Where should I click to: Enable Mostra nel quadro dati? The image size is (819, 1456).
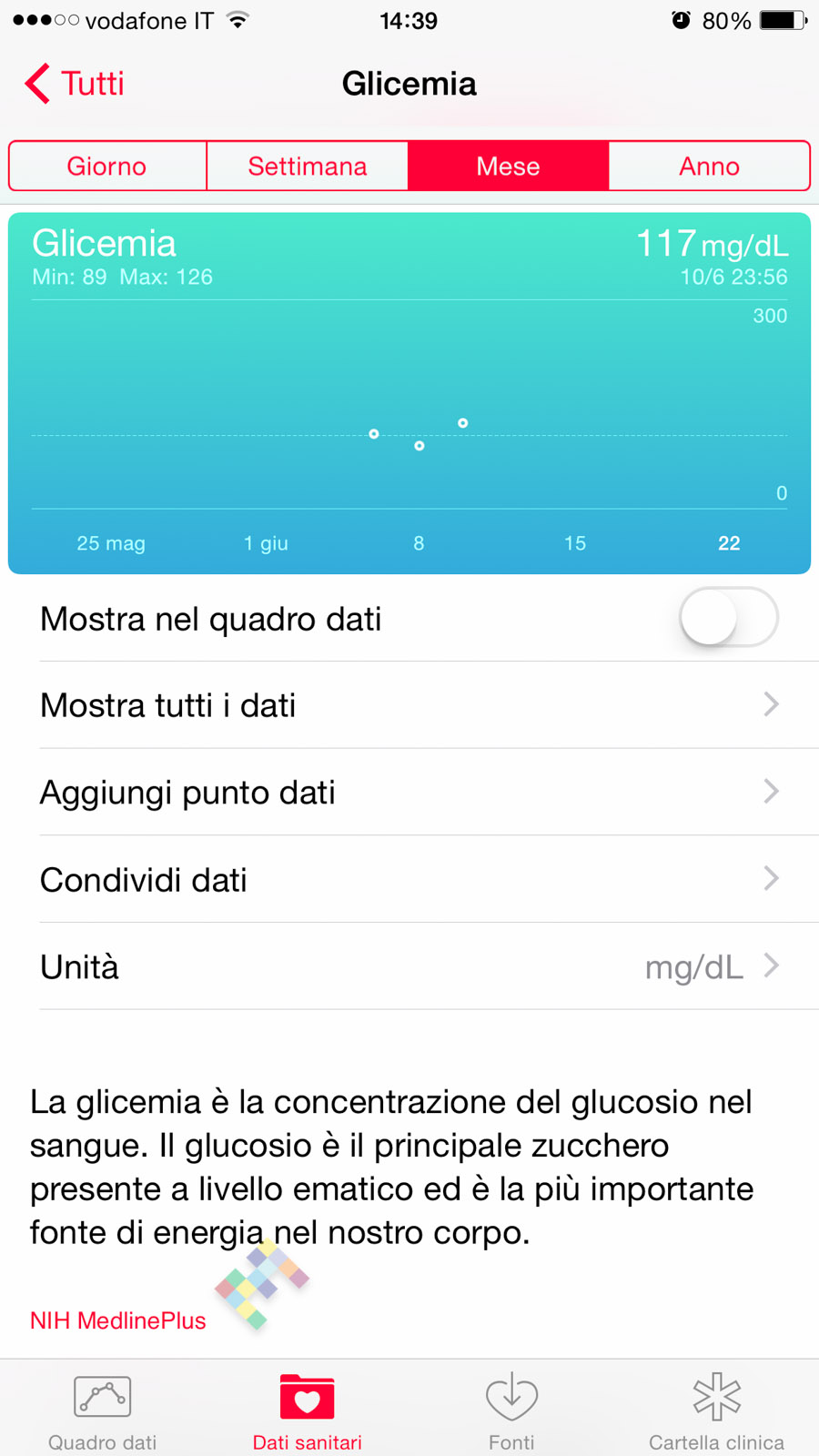(x=728, y=618)
